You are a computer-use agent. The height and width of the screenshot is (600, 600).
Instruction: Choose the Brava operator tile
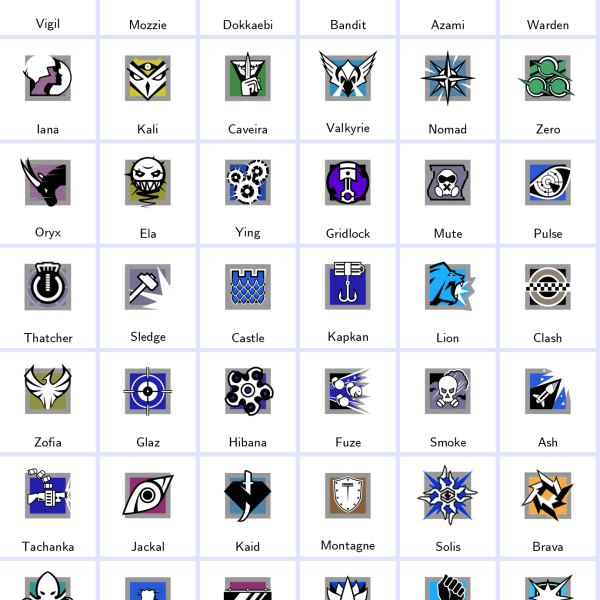(x=548, y=495)
